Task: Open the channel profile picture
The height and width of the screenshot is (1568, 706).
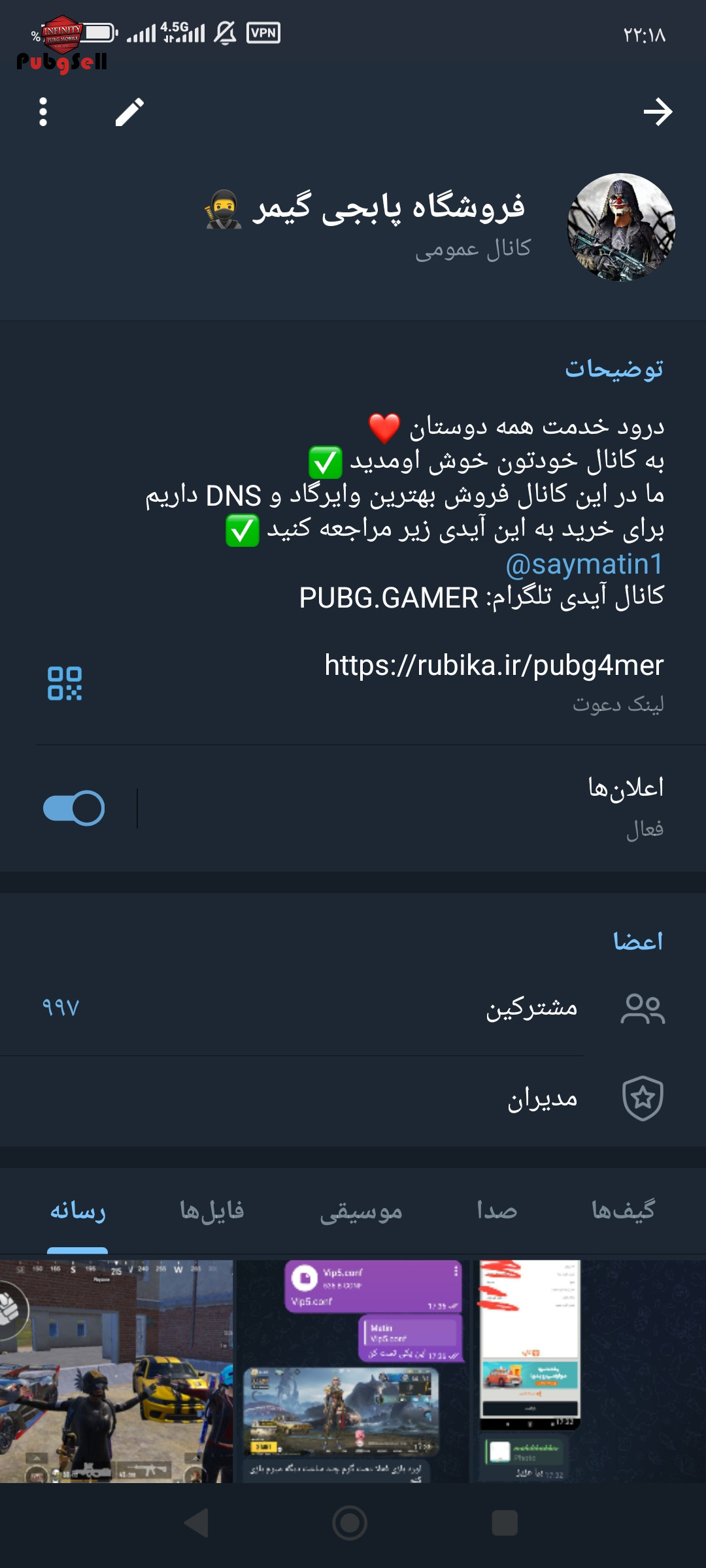Action: click(x=620, y=227)
